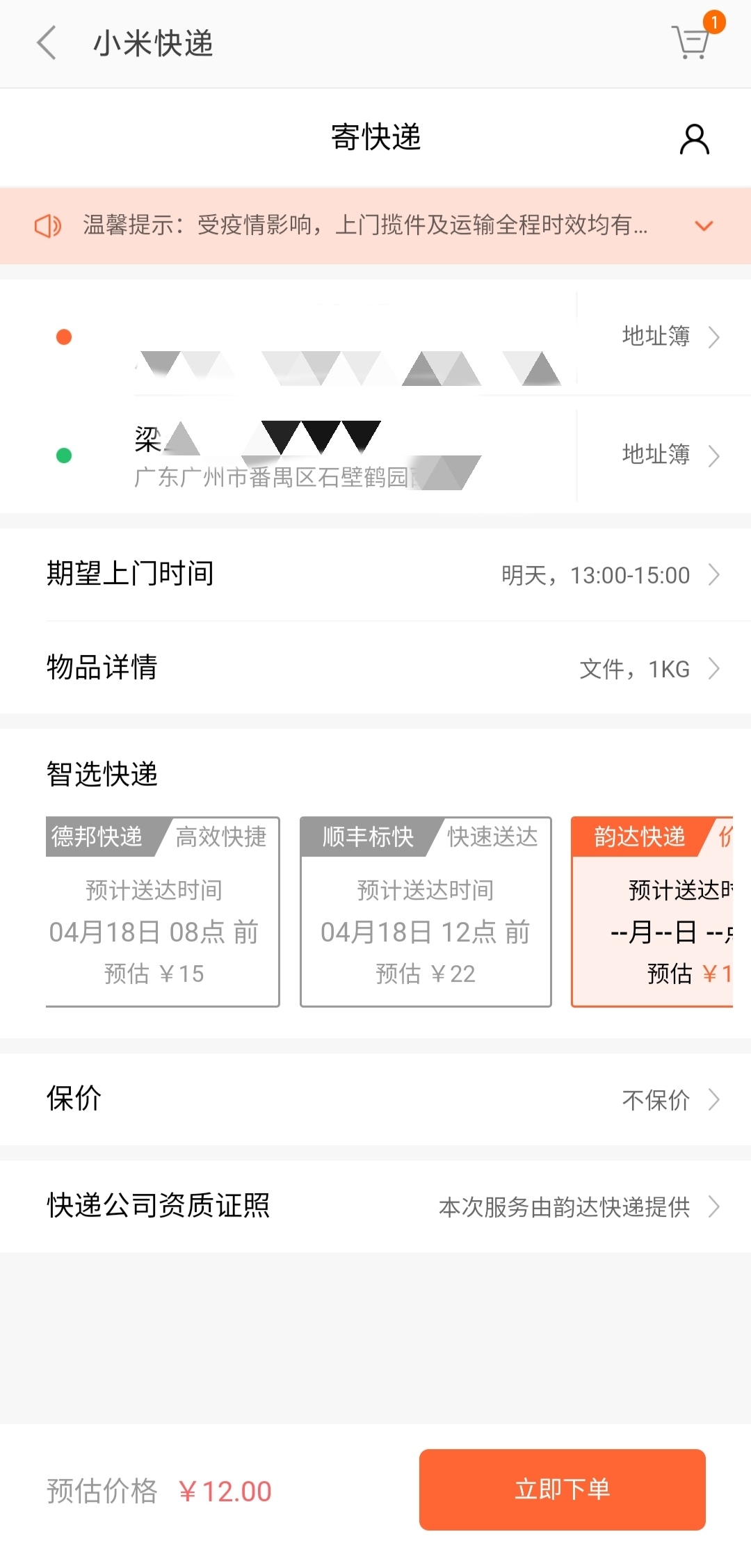Open the 物品详情 item details panel

[375, 668]
